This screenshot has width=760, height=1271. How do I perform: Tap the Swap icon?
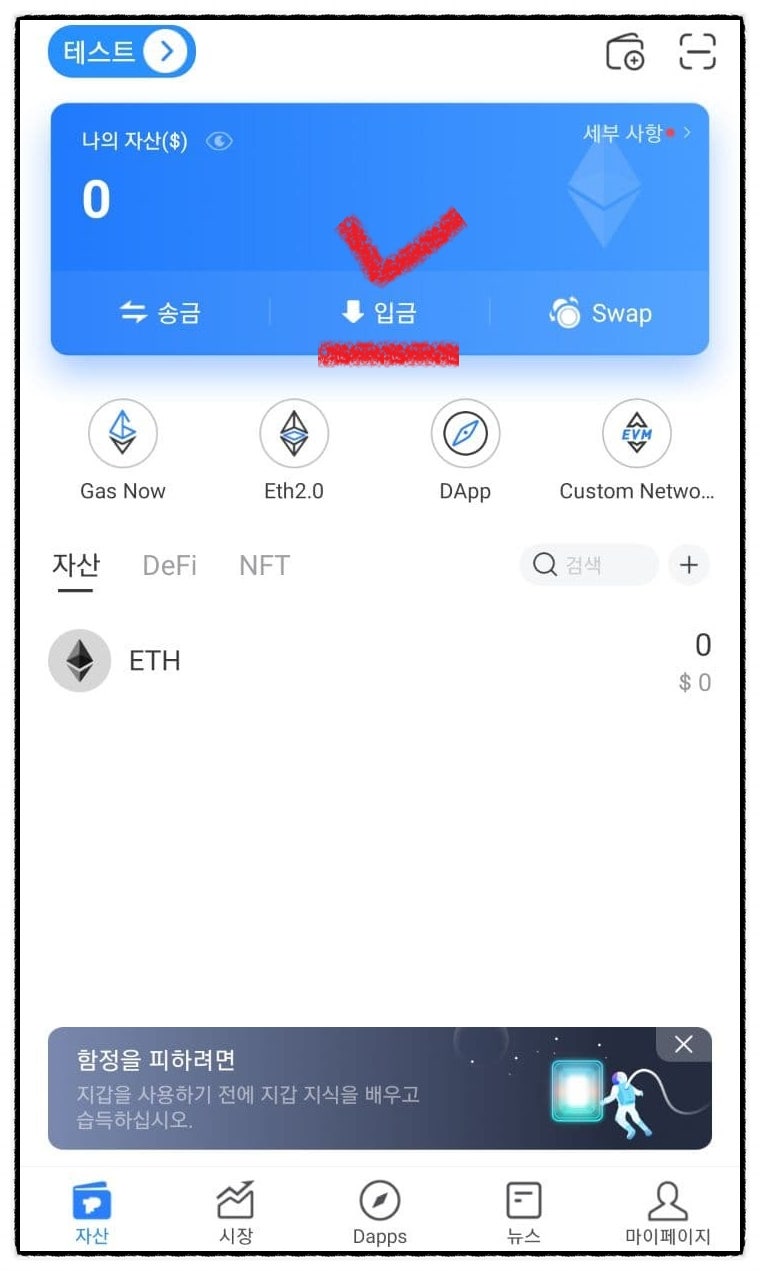coord(601,313)
